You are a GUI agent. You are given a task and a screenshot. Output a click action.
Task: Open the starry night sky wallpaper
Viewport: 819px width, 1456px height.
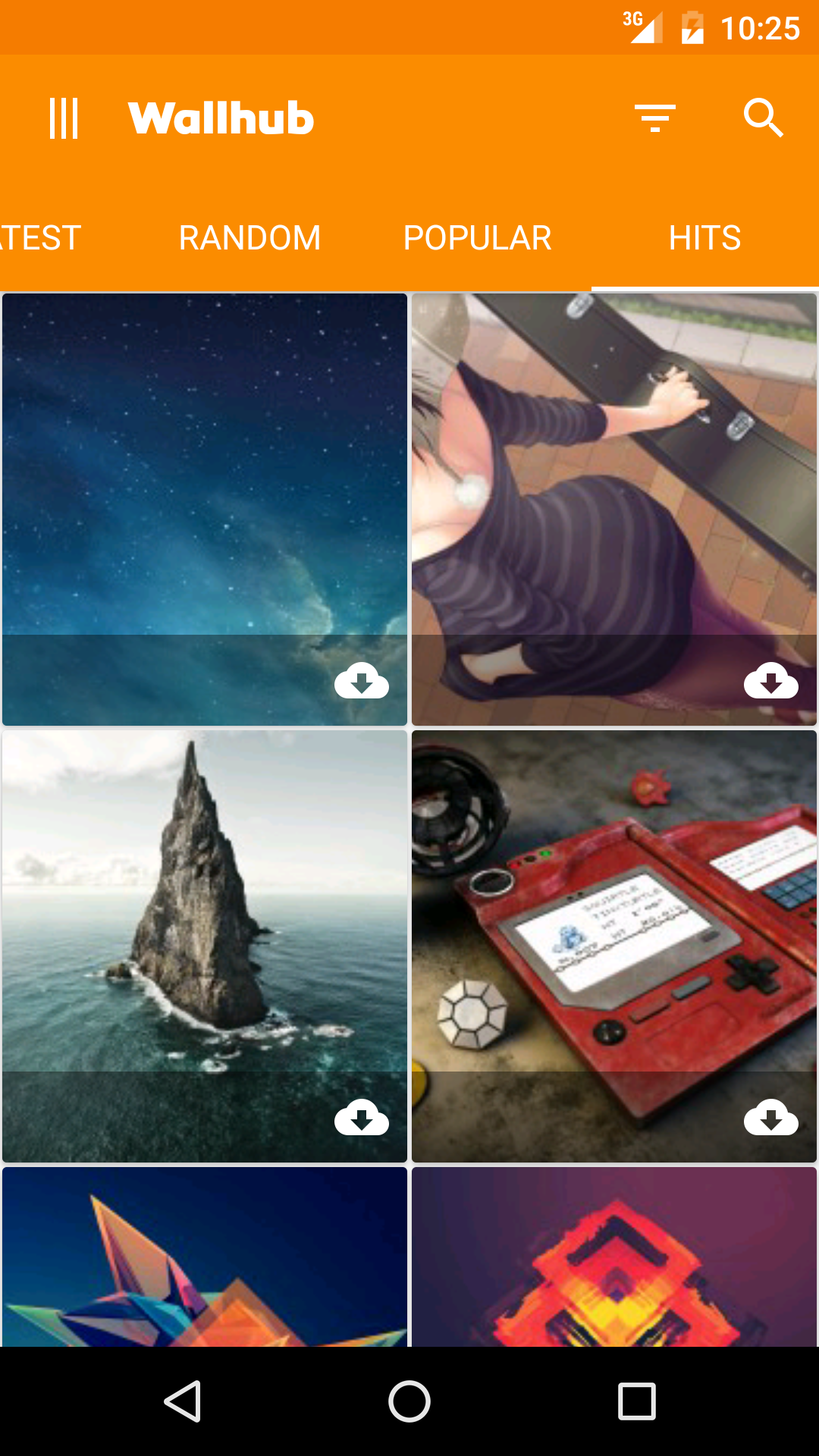click(205, 463)
